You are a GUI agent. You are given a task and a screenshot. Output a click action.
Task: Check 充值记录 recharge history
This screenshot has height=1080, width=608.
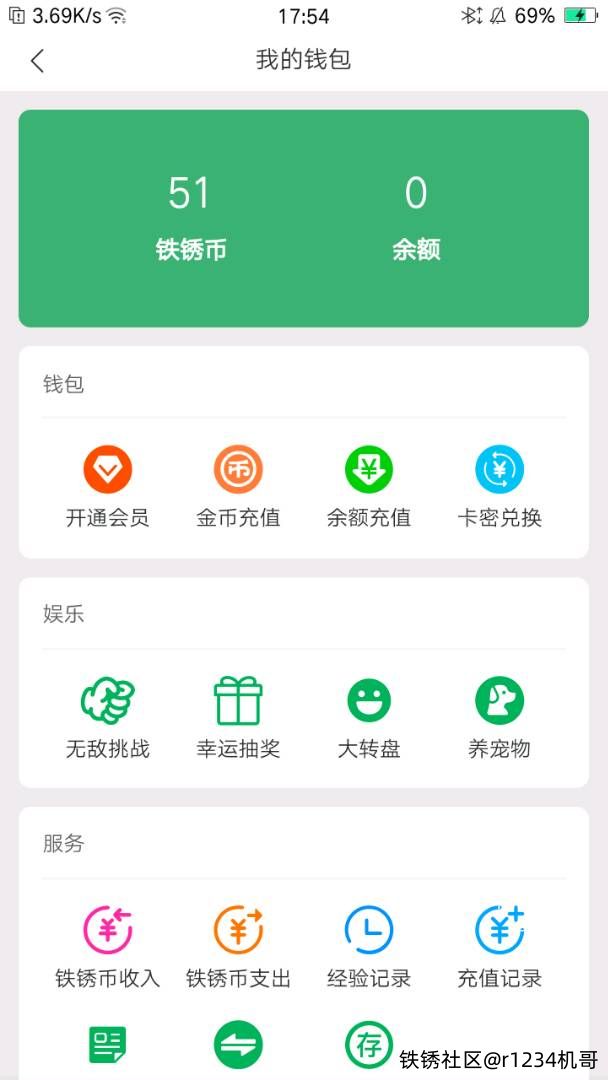click(x=499, y=947)
